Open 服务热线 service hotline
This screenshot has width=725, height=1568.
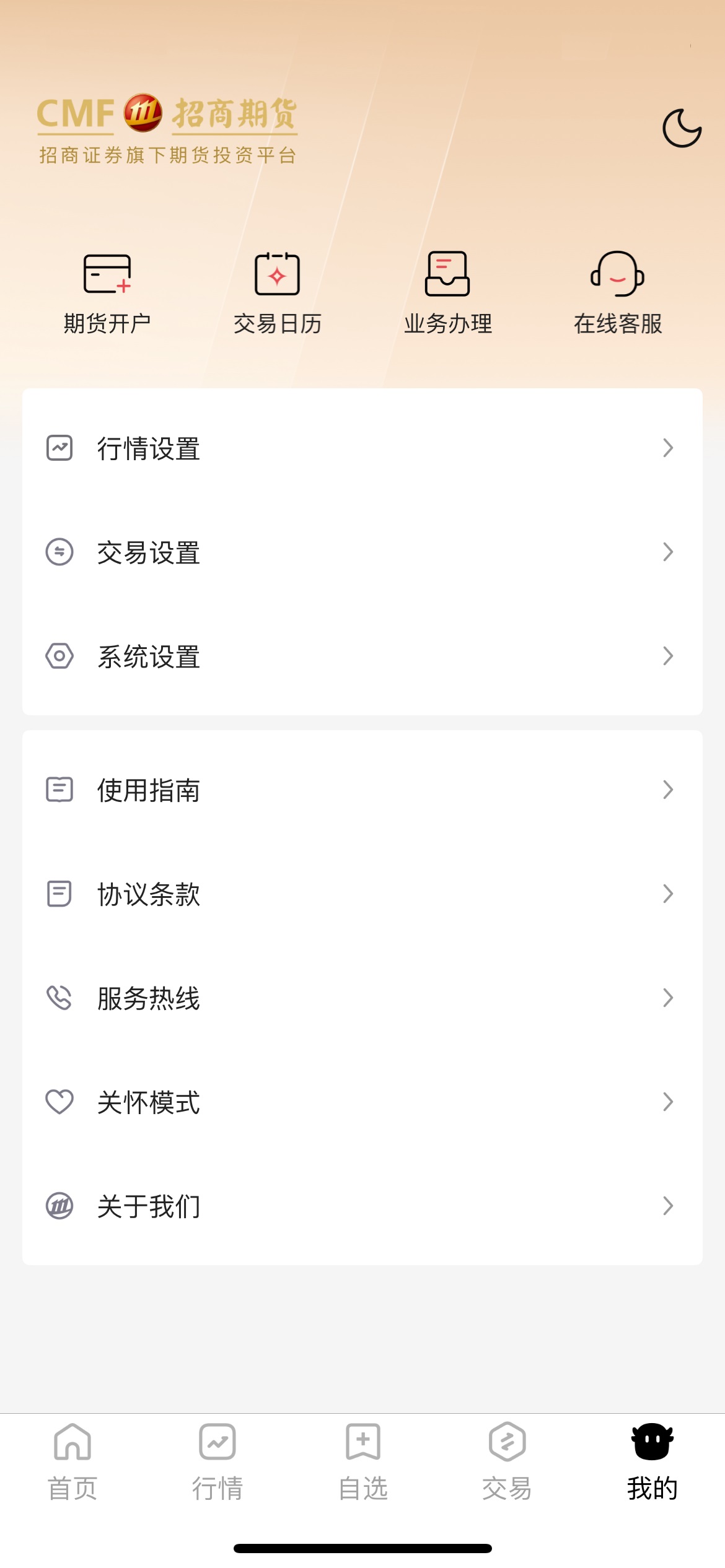point(147,998)
